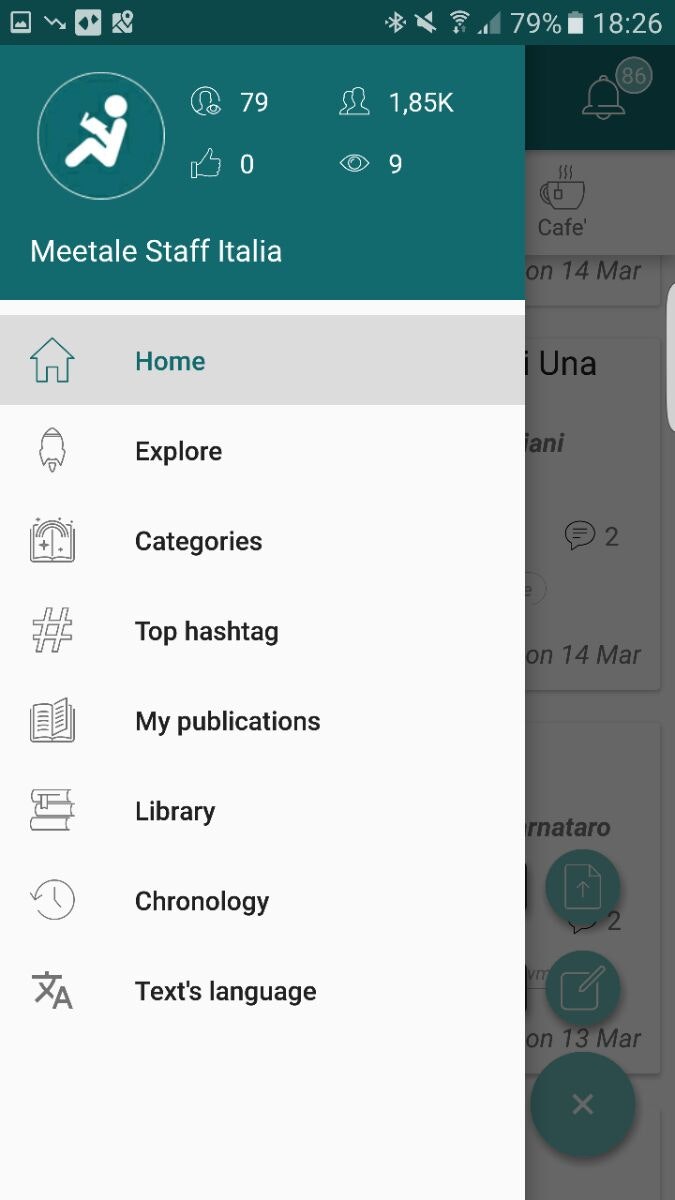
Task: Open Meetale Staff Italia profile avatar
Action: click(x=101, y=135)
